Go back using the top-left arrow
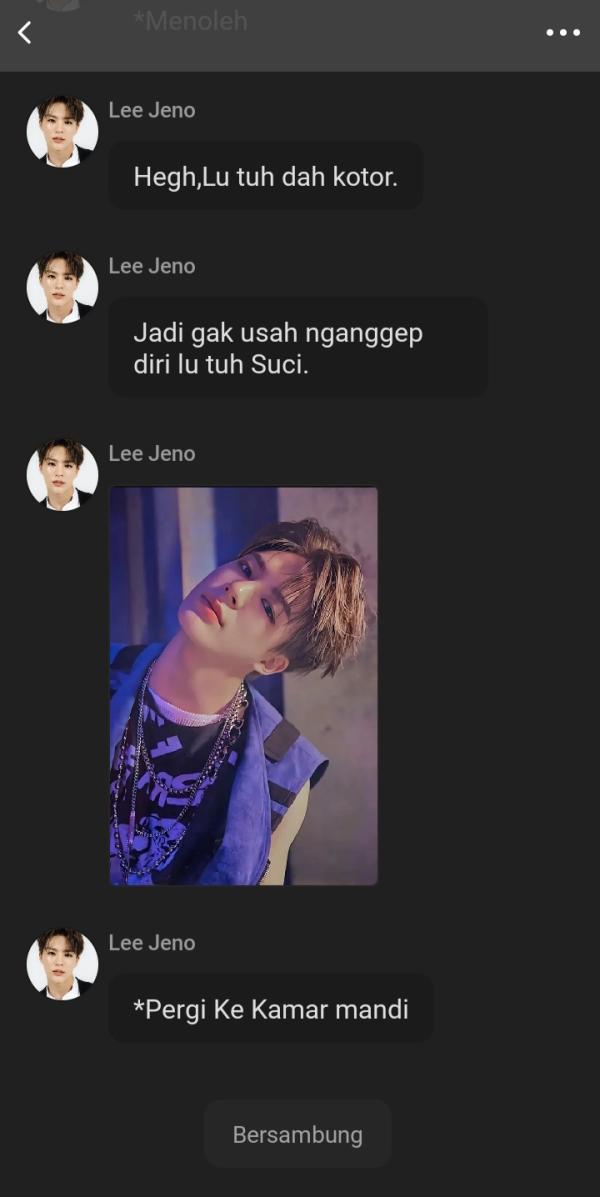The width and height of the screenshot is (600, 1197). 25,33
